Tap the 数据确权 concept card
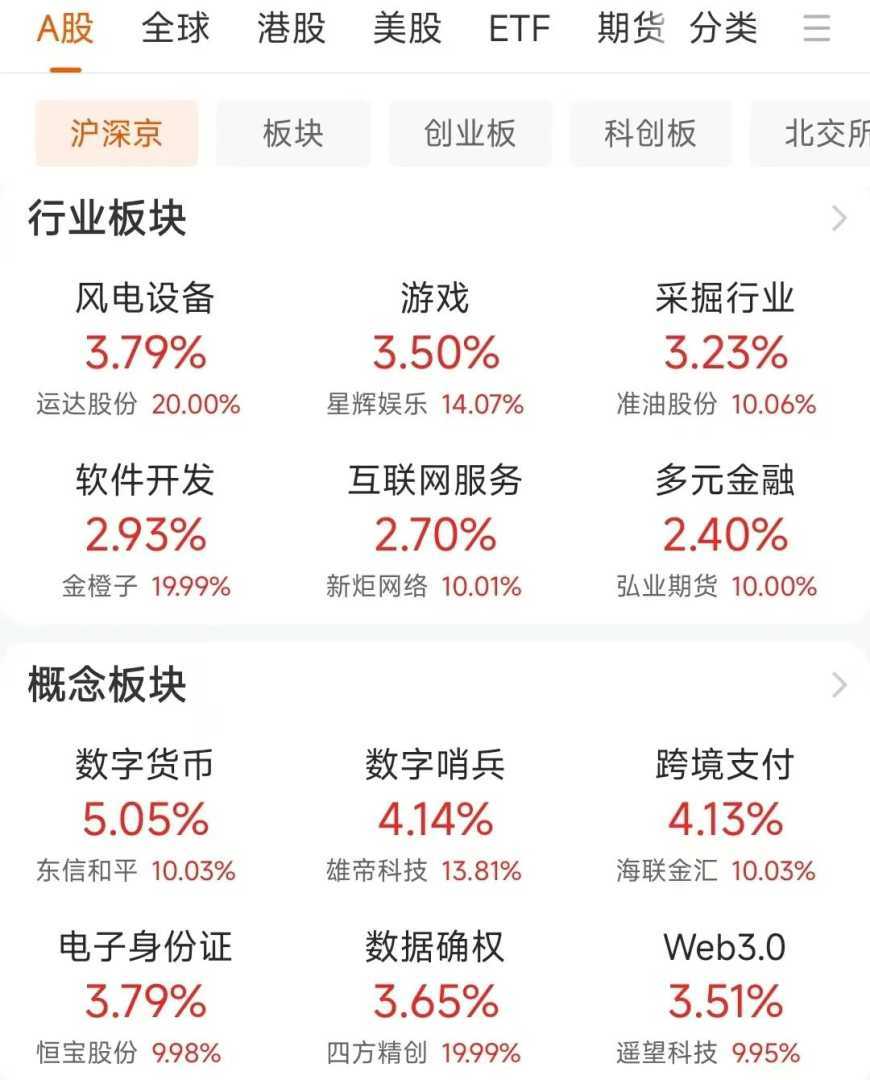Screen dimensions: 870x1080 coord(435,998)
